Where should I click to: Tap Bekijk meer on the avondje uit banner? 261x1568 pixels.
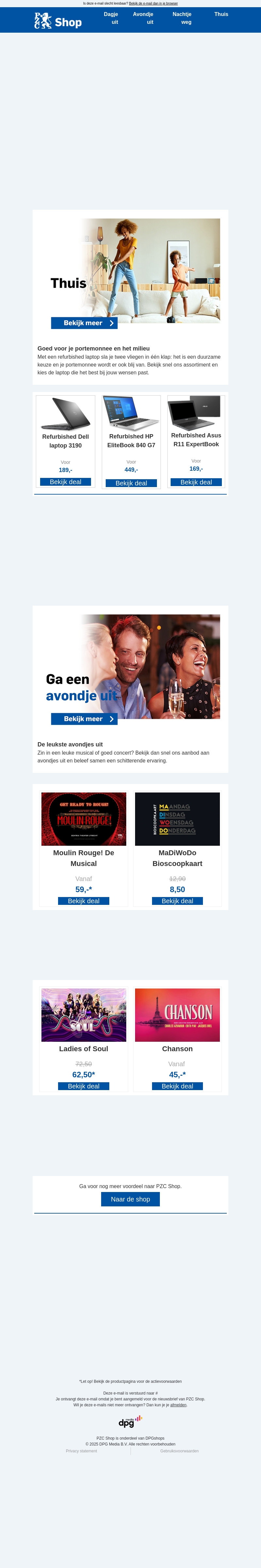84,719
